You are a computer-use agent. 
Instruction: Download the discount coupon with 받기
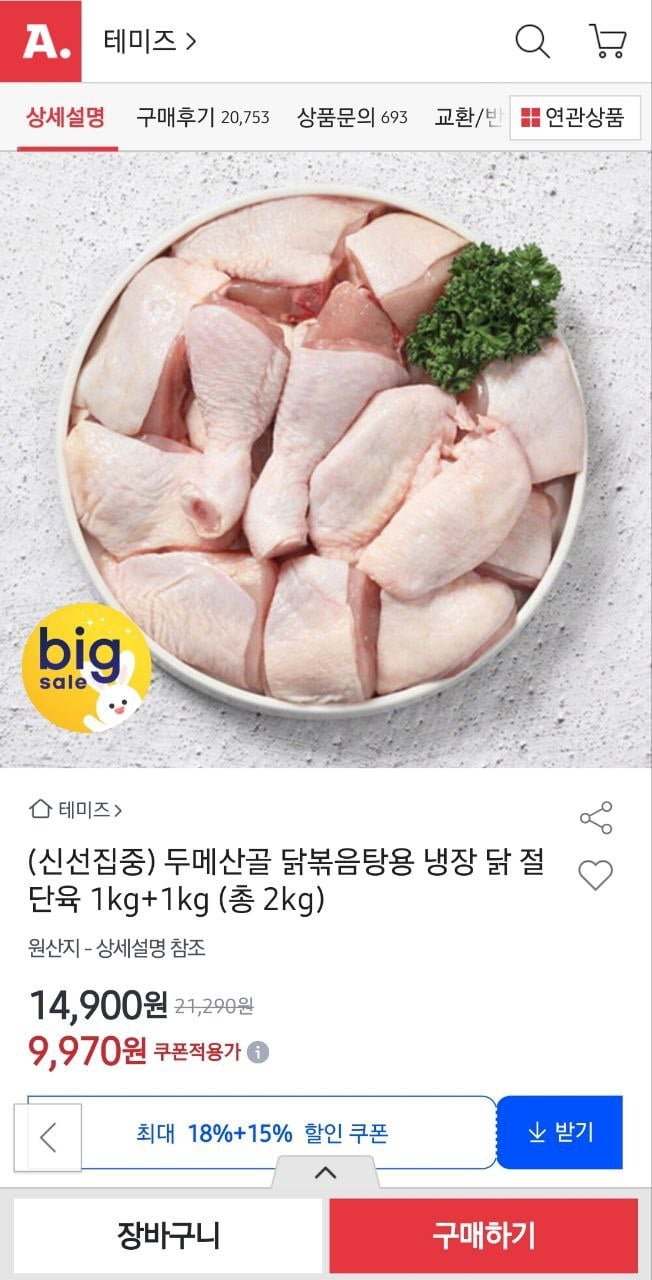coord(560,1132)
